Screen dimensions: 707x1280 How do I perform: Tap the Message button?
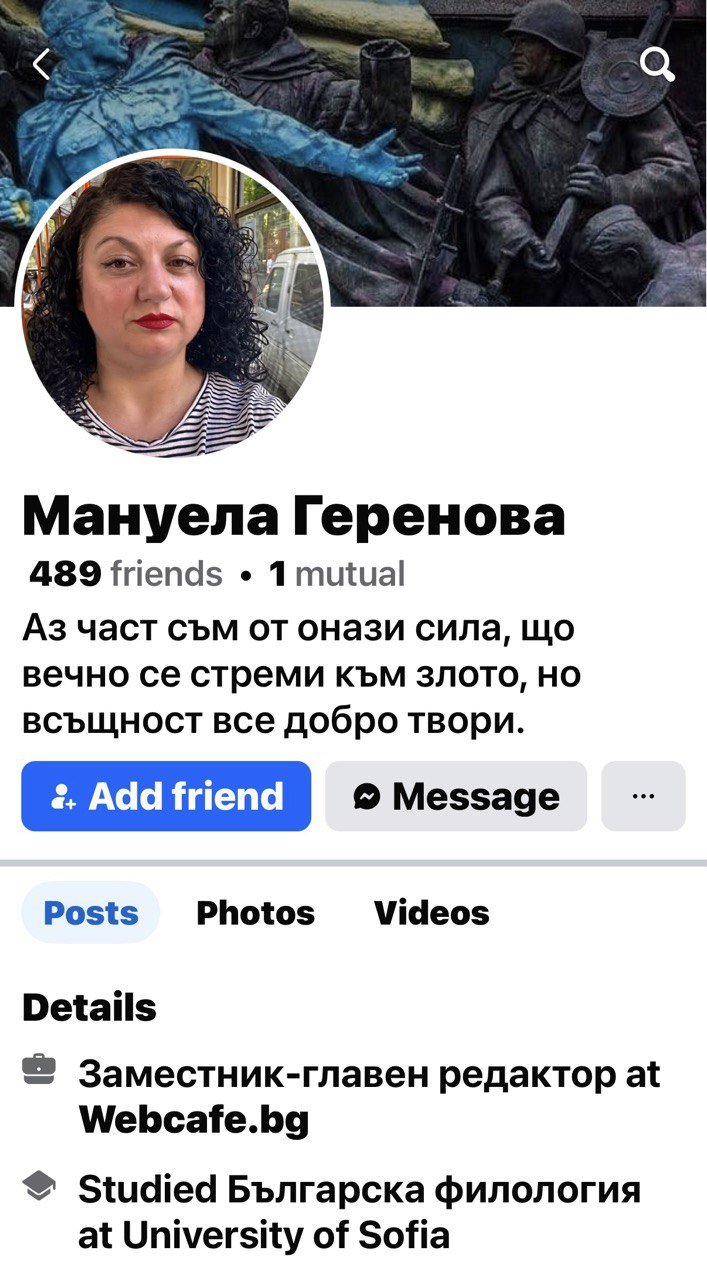pyautogui.click(x=456, y=796)
